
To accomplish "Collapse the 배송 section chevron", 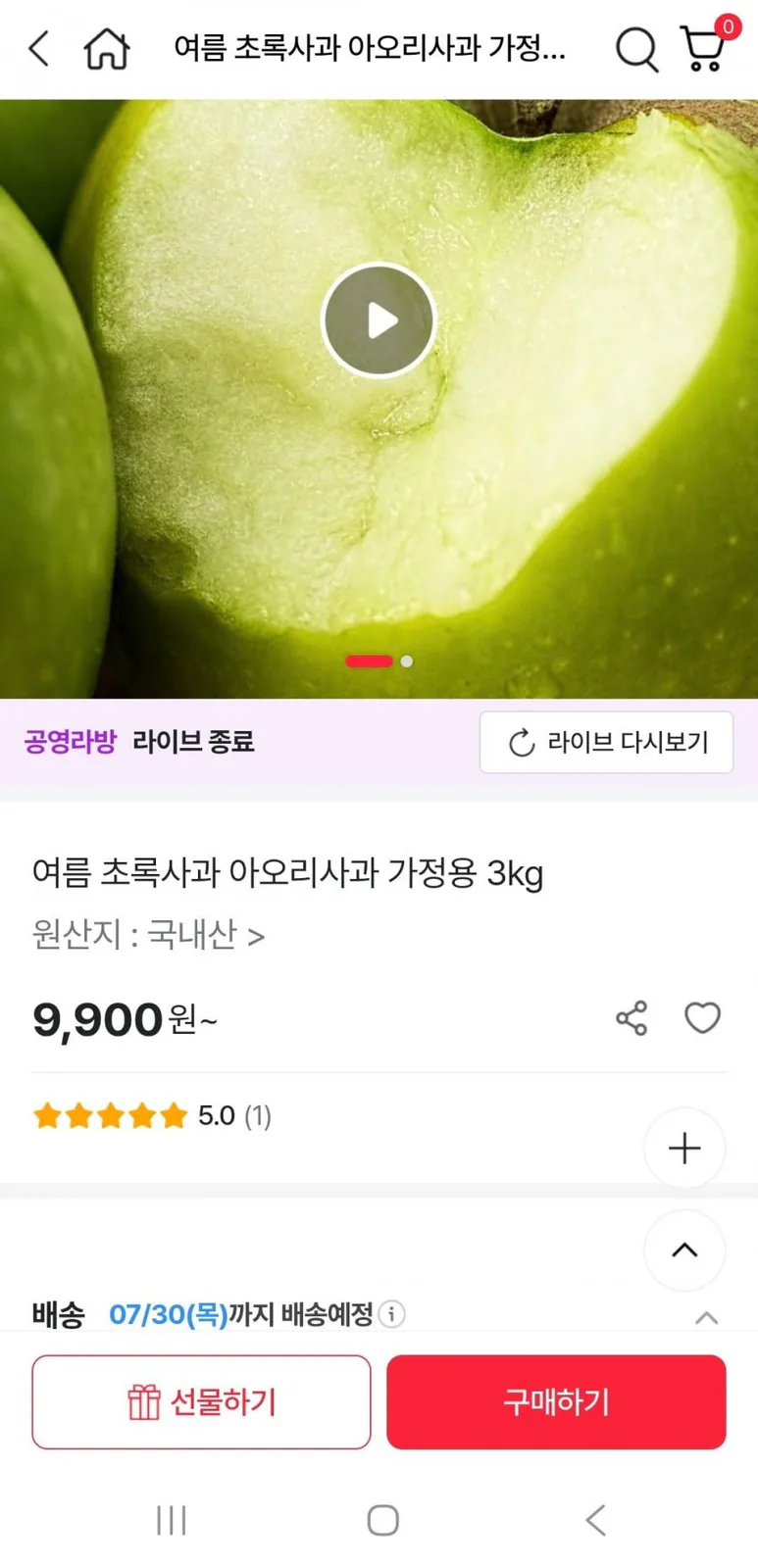I will click(x=706, y=1317).
